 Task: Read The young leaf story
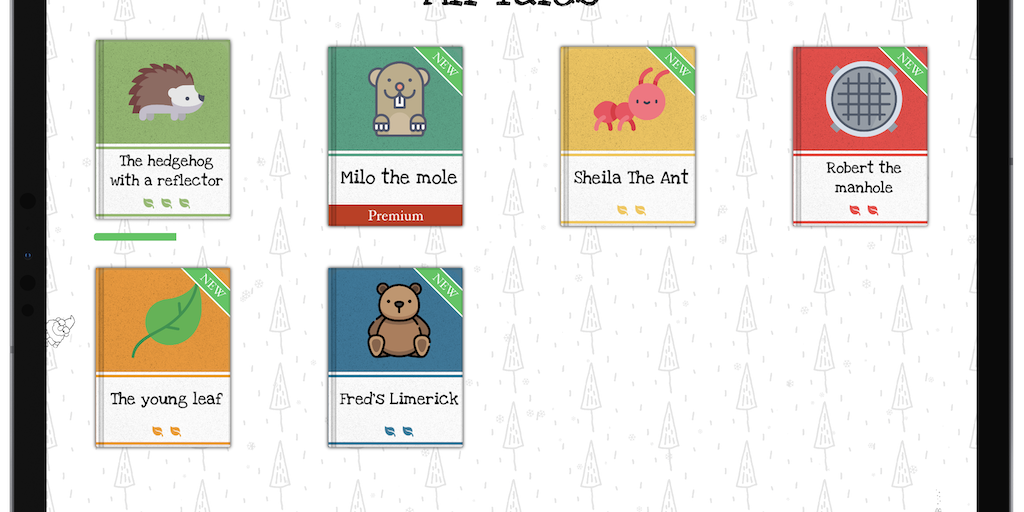click(x=163, y=356)
